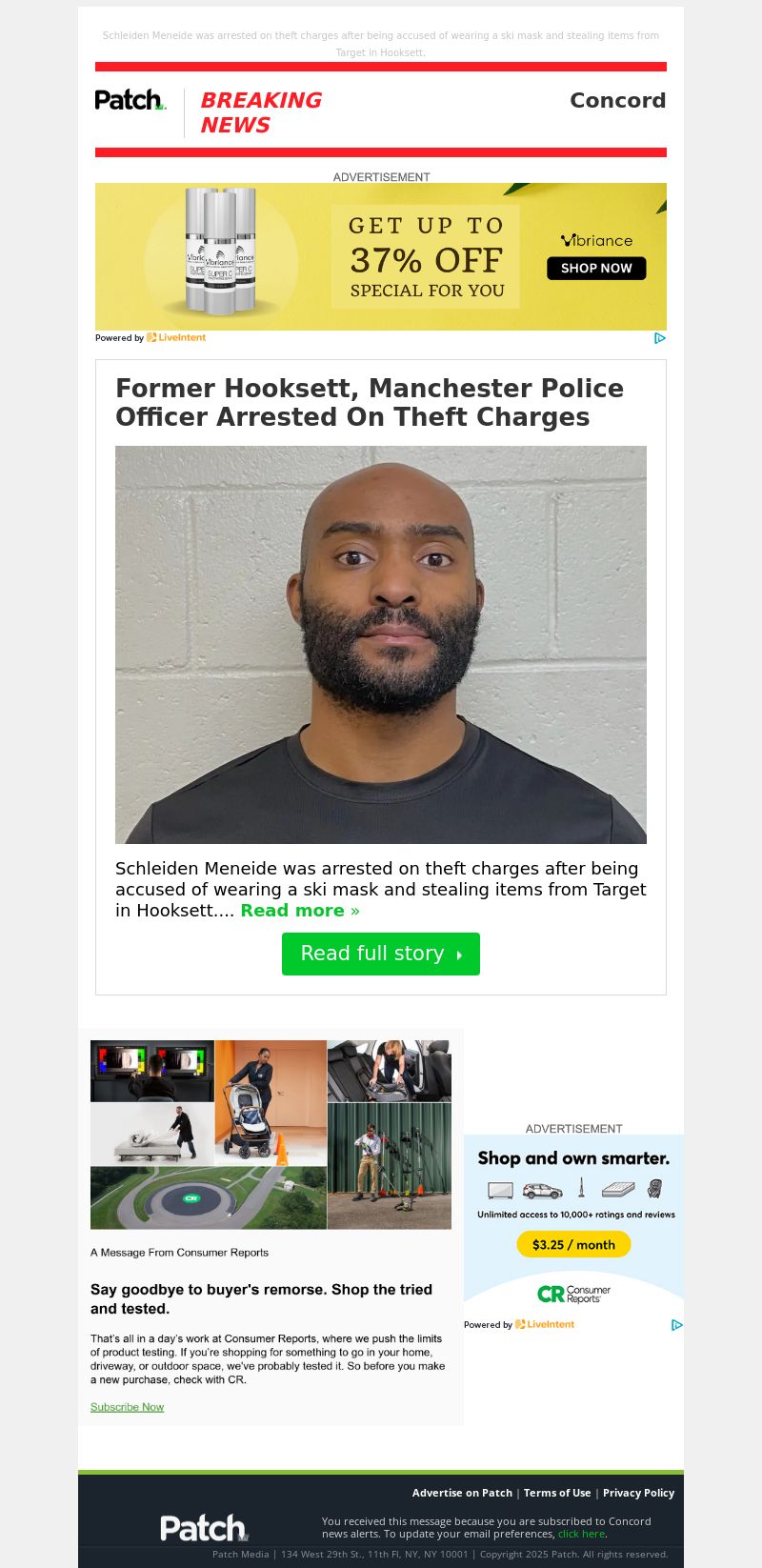Follow the Read more link
Image resolution: width=762 pixels, height=1568 pixels.
tap(299, 911)
